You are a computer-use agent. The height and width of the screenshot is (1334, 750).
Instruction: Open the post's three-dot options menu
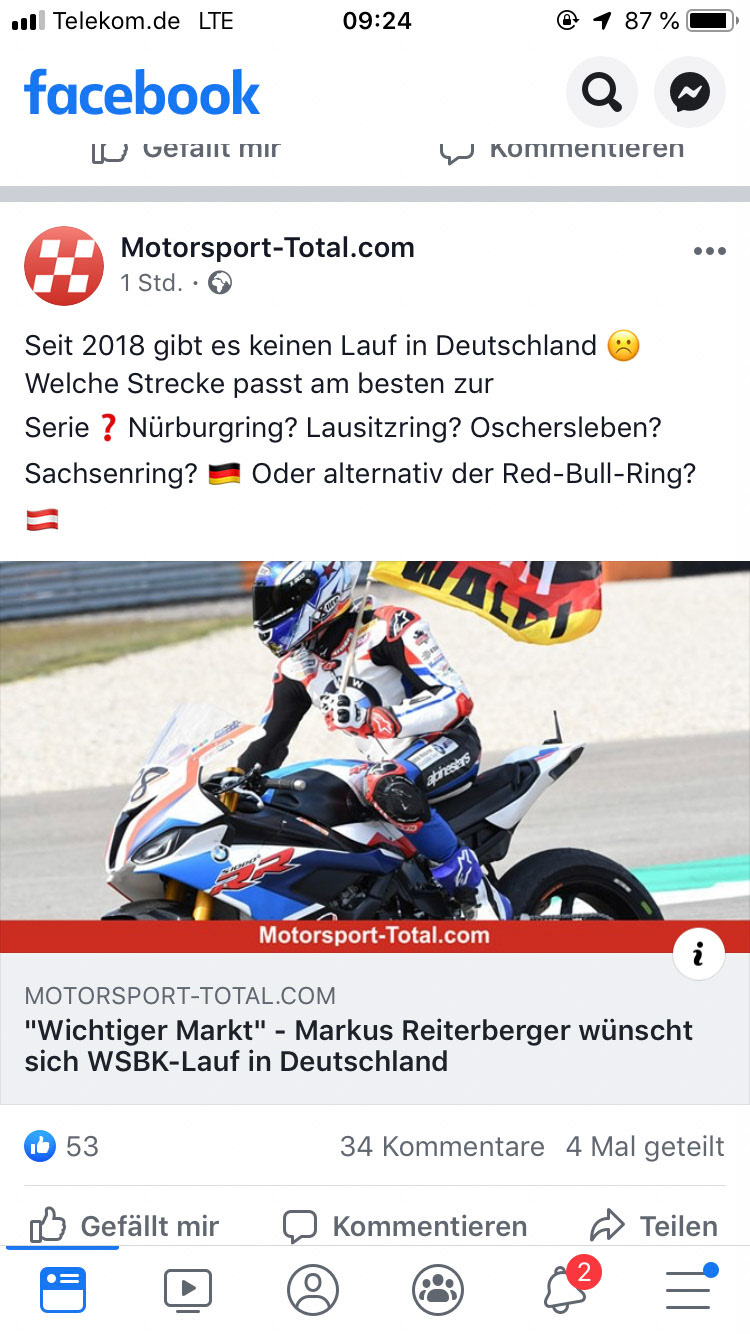(x=709, y=252)
